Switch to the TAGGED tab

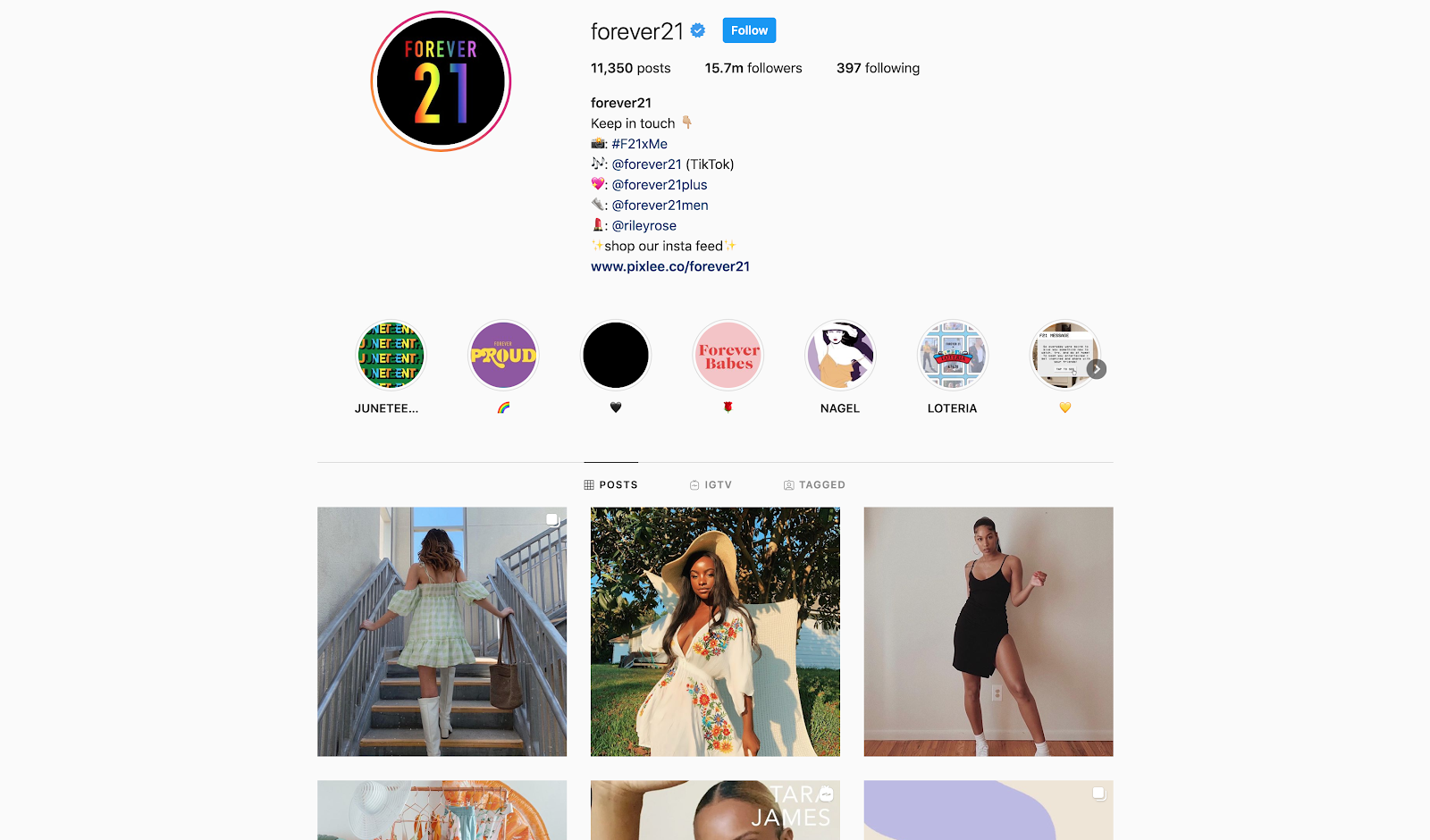point(814,485)
